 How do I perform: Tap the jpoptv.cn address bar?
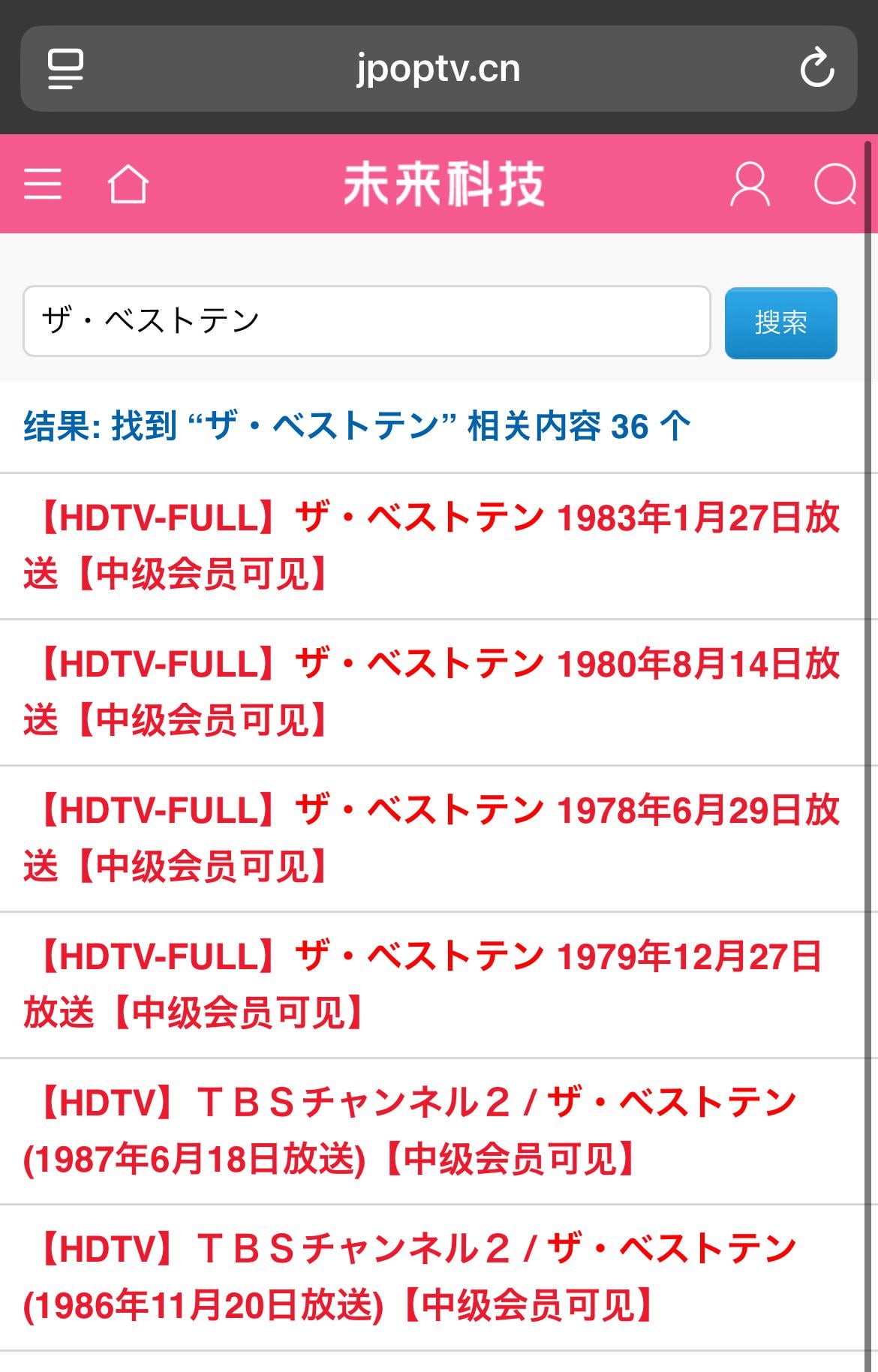[x=438, y=69]
